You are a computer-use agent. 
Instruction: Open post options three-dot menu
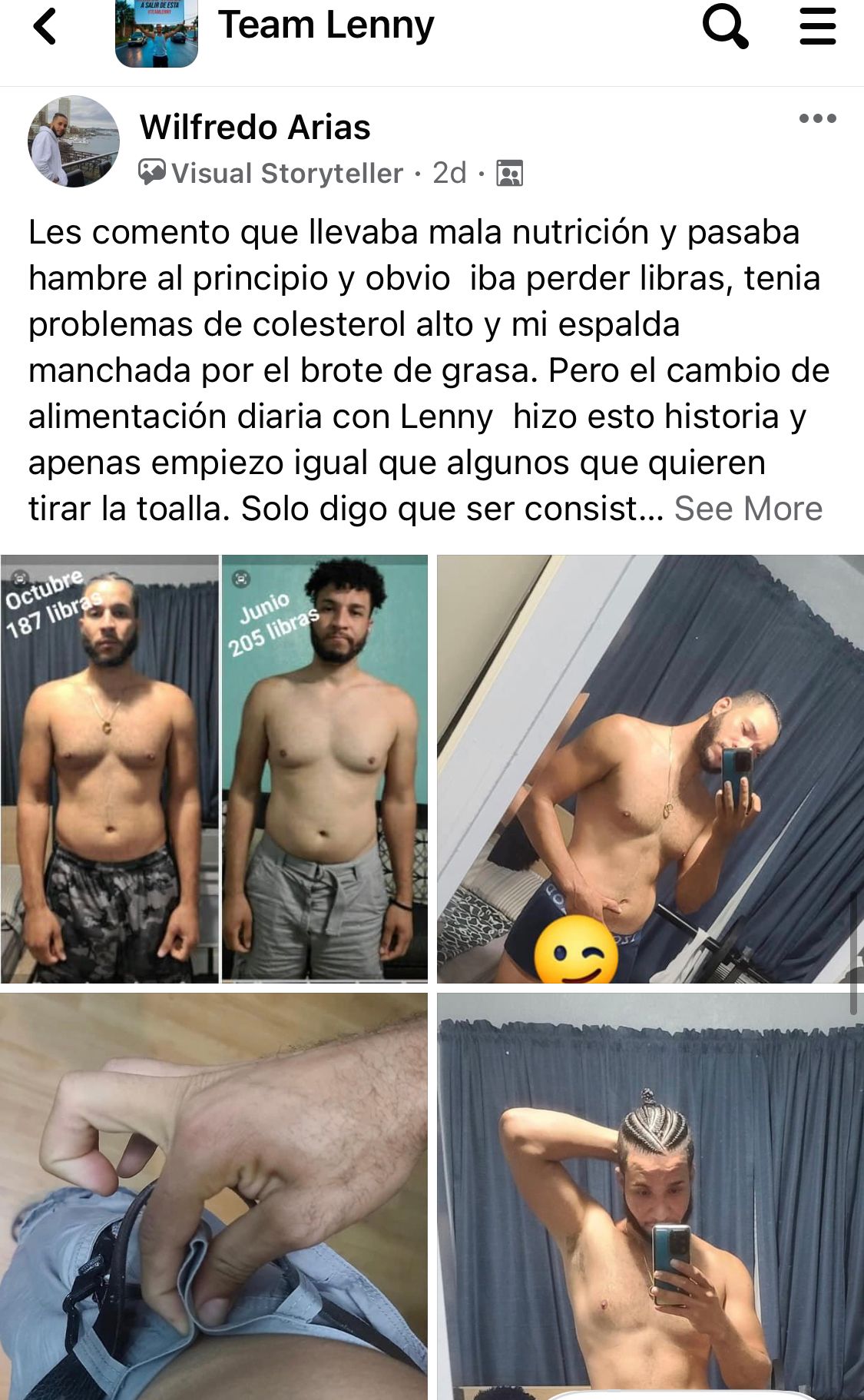(817, 118)
